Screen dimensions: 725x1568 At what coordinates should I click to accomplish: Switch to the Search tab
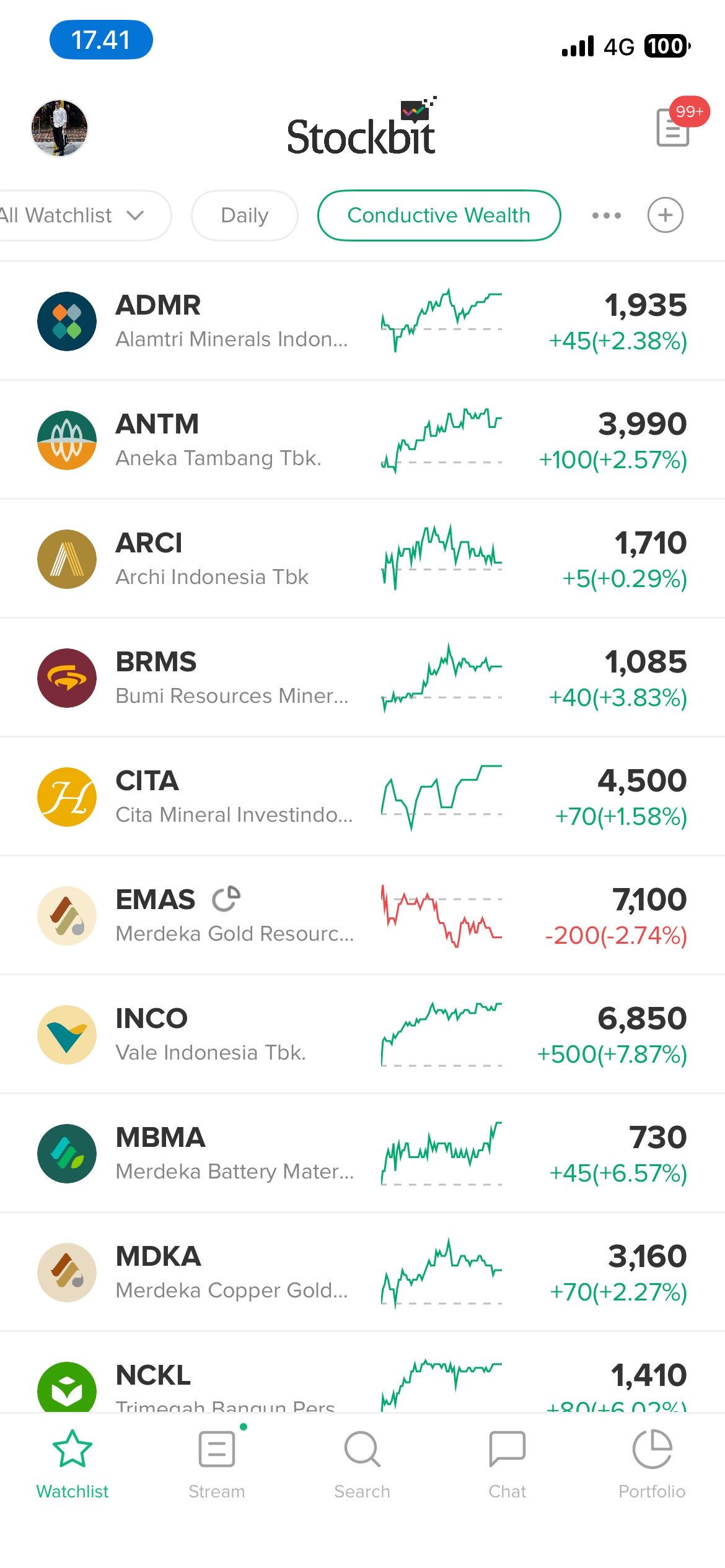(362, 1463)
